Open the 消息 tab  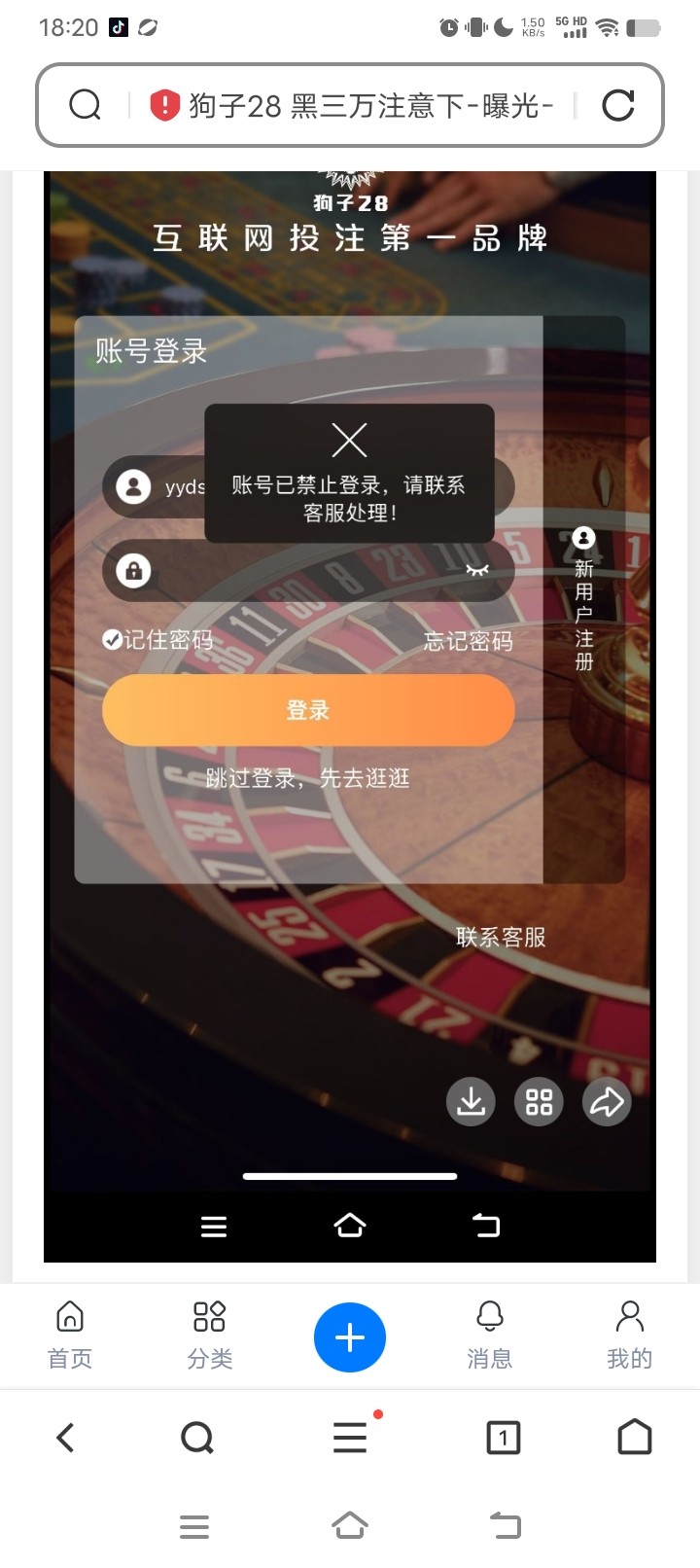[x=490, y=1335]
